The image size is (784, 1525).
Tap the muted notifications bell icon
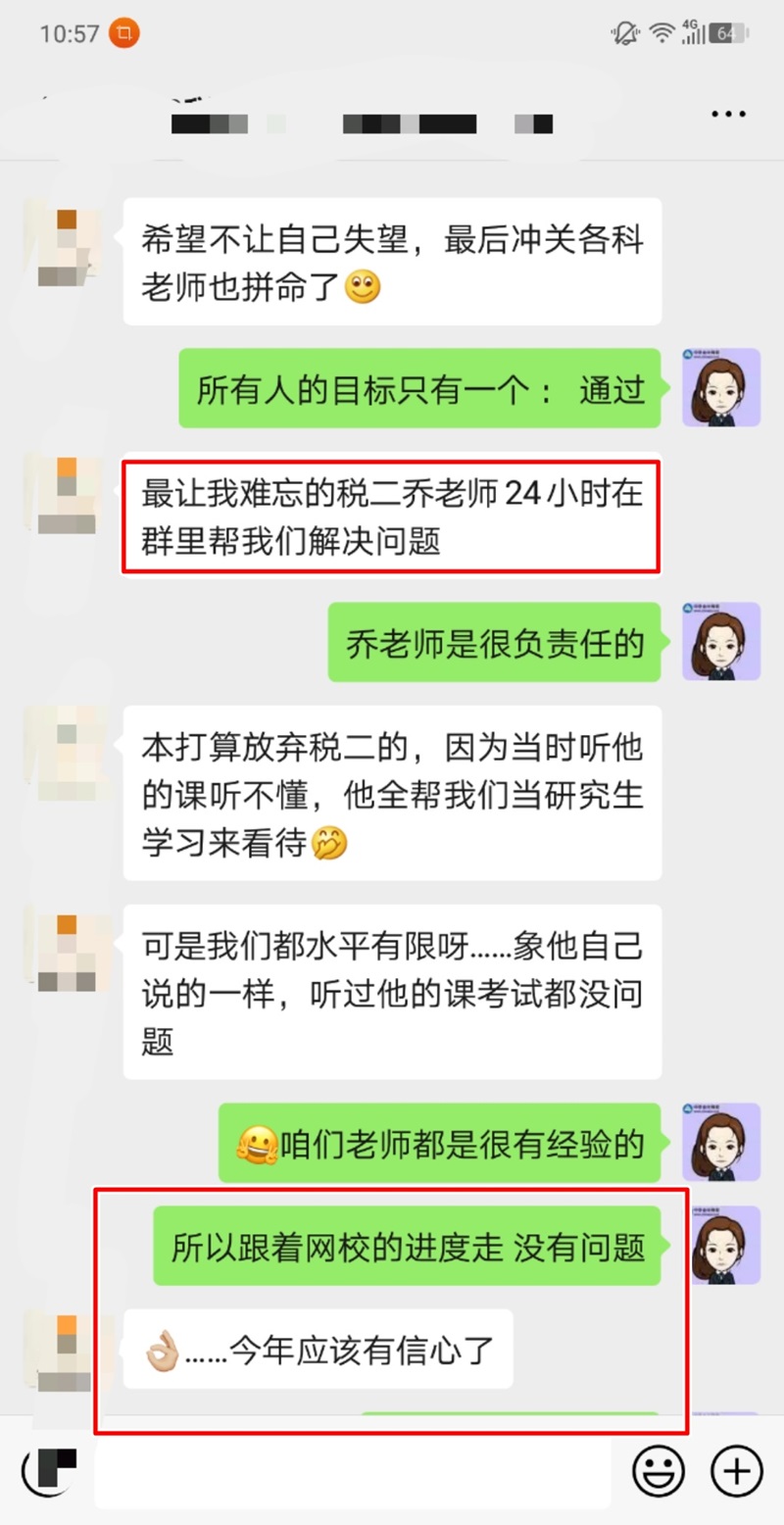pyautogui.click(x=624, y=30)
